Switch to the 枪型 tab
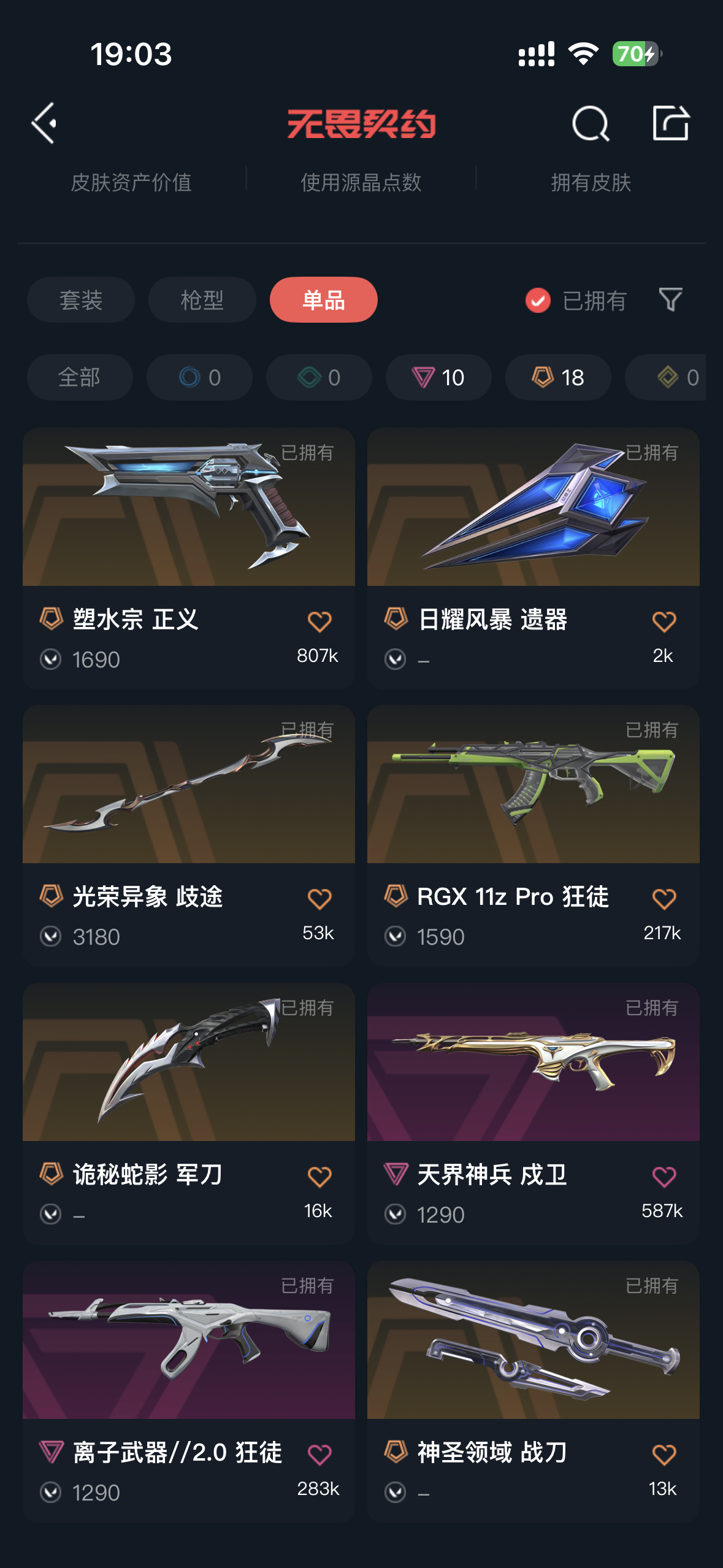This screenshot has height=1568, width=723. pos(202,300)
